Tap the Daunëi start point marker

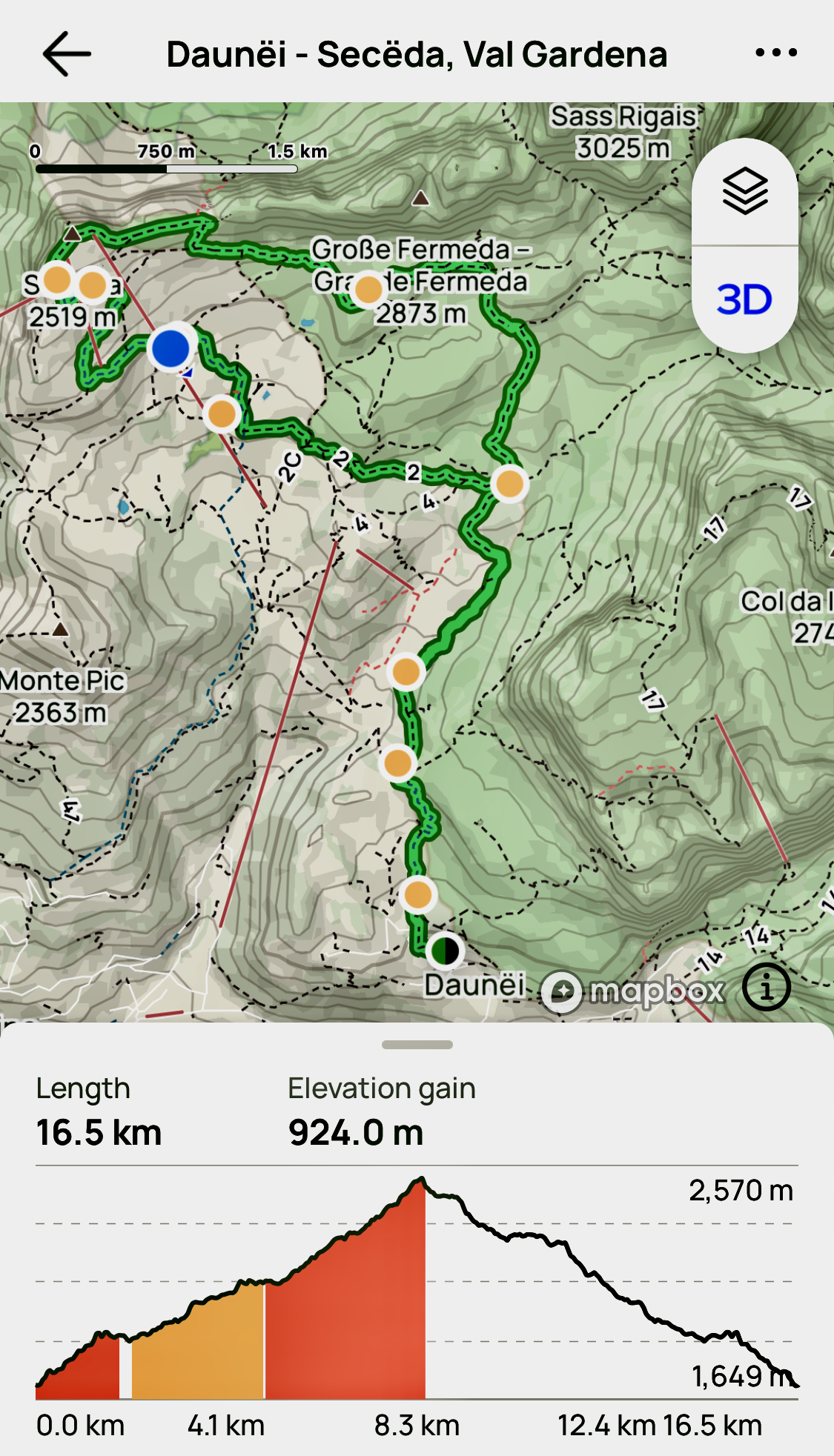coord(445,951)
